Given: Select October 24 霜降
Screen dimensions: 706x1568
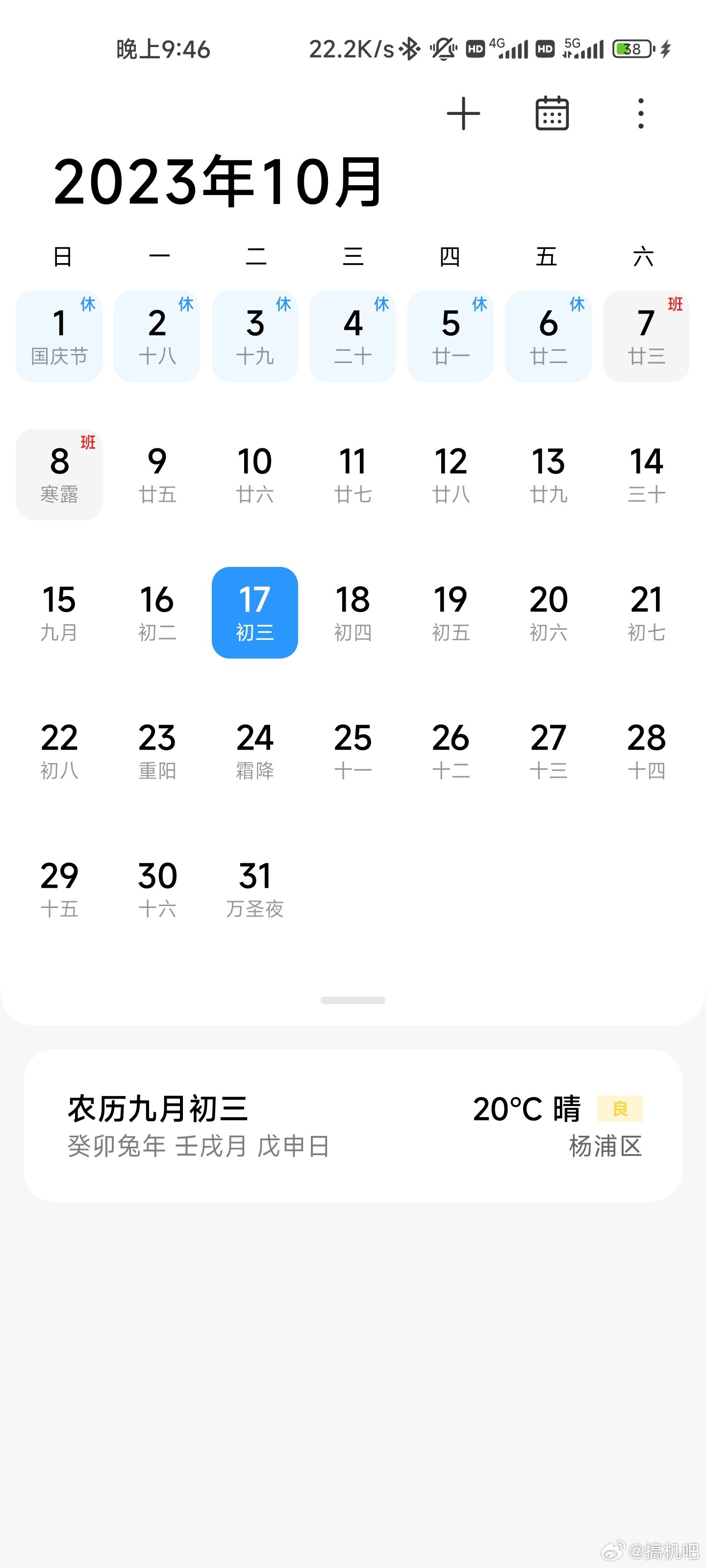Looking at the screenshot, I should pos(254,751).
